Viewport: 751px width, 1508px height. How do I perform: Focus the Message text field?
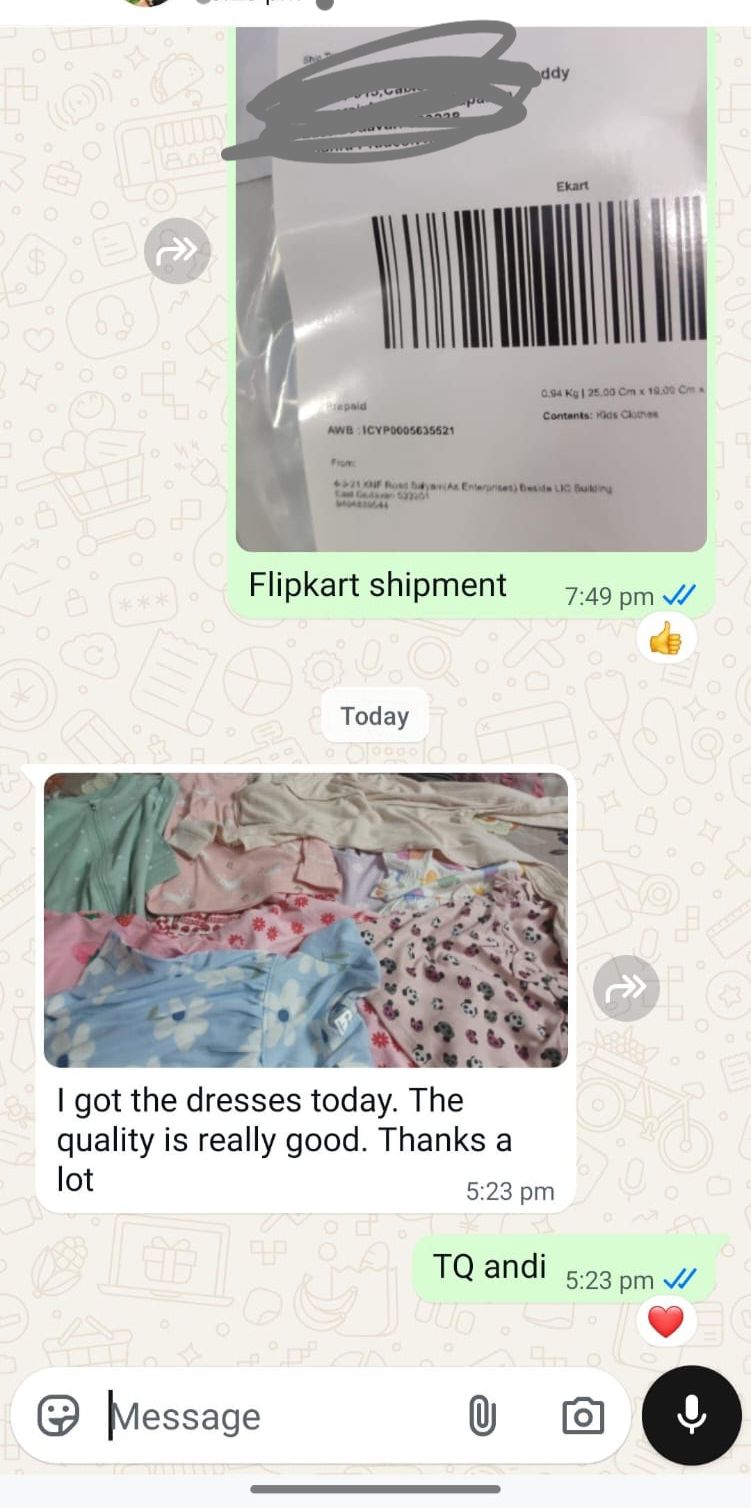coord(270,1416)
